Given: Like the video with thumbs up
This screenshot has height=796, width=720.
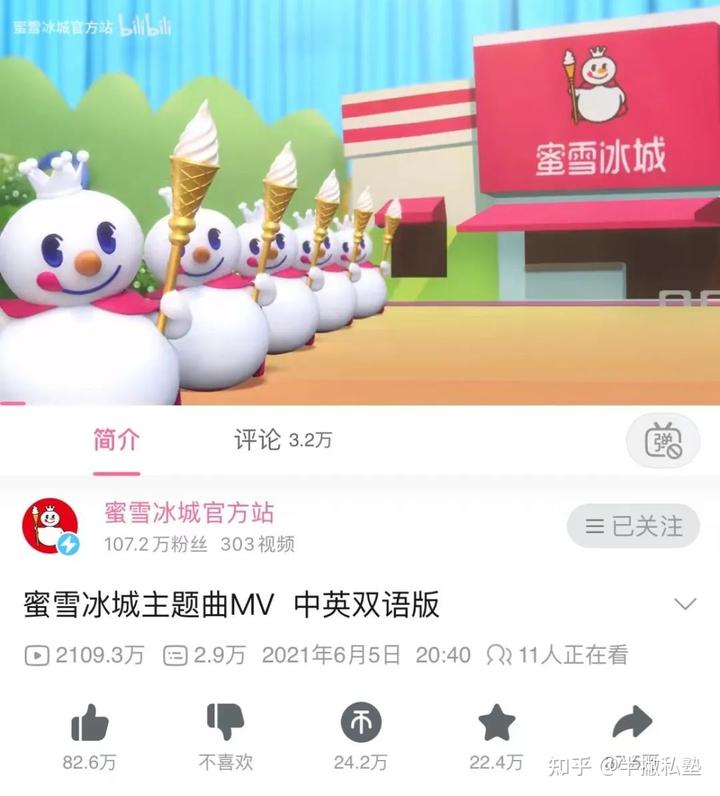Looking at the screenshot, I should (89, 723).
